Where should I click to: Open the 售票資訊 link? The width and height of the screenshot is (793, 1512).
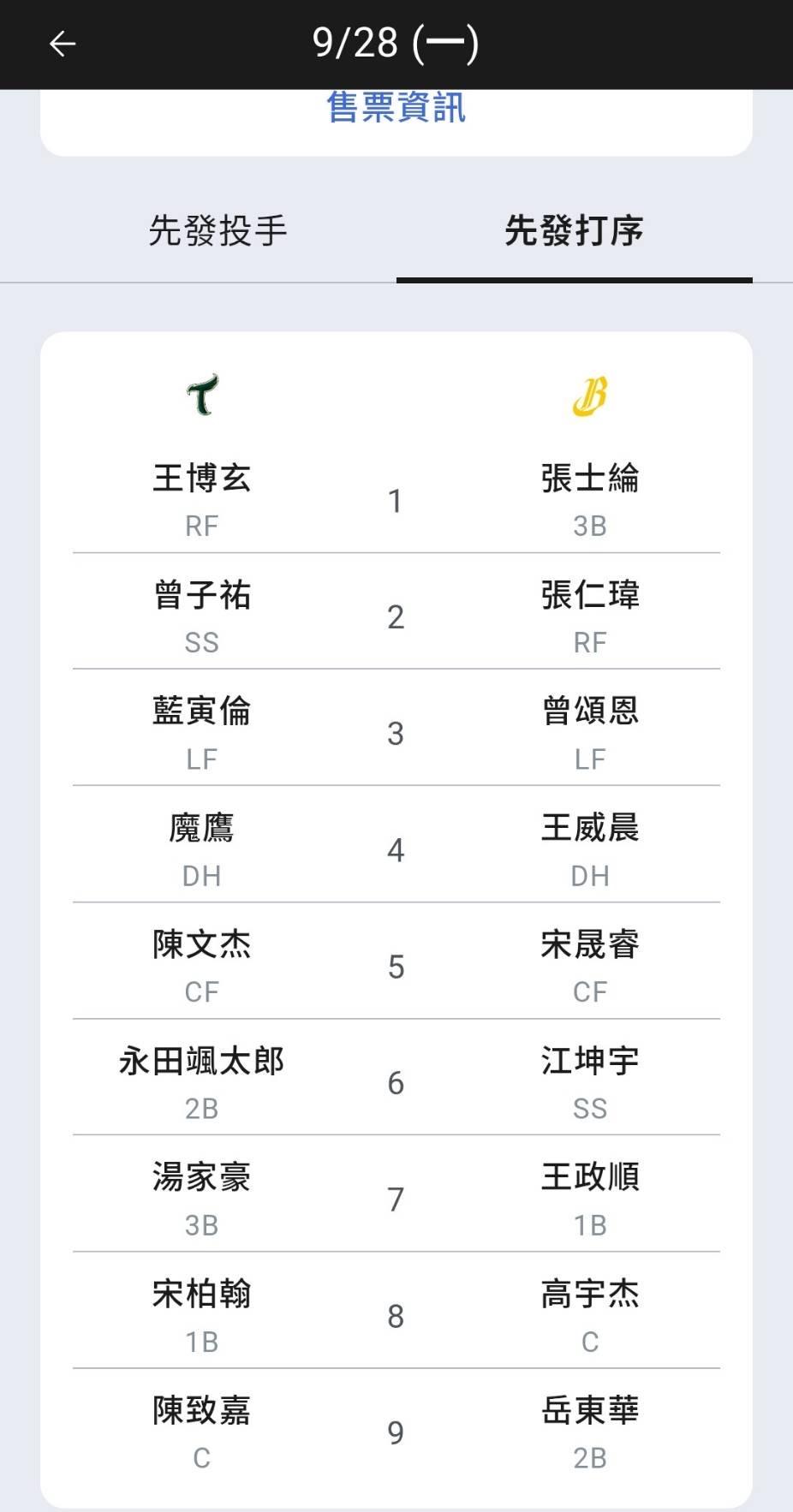click(396, 109)
